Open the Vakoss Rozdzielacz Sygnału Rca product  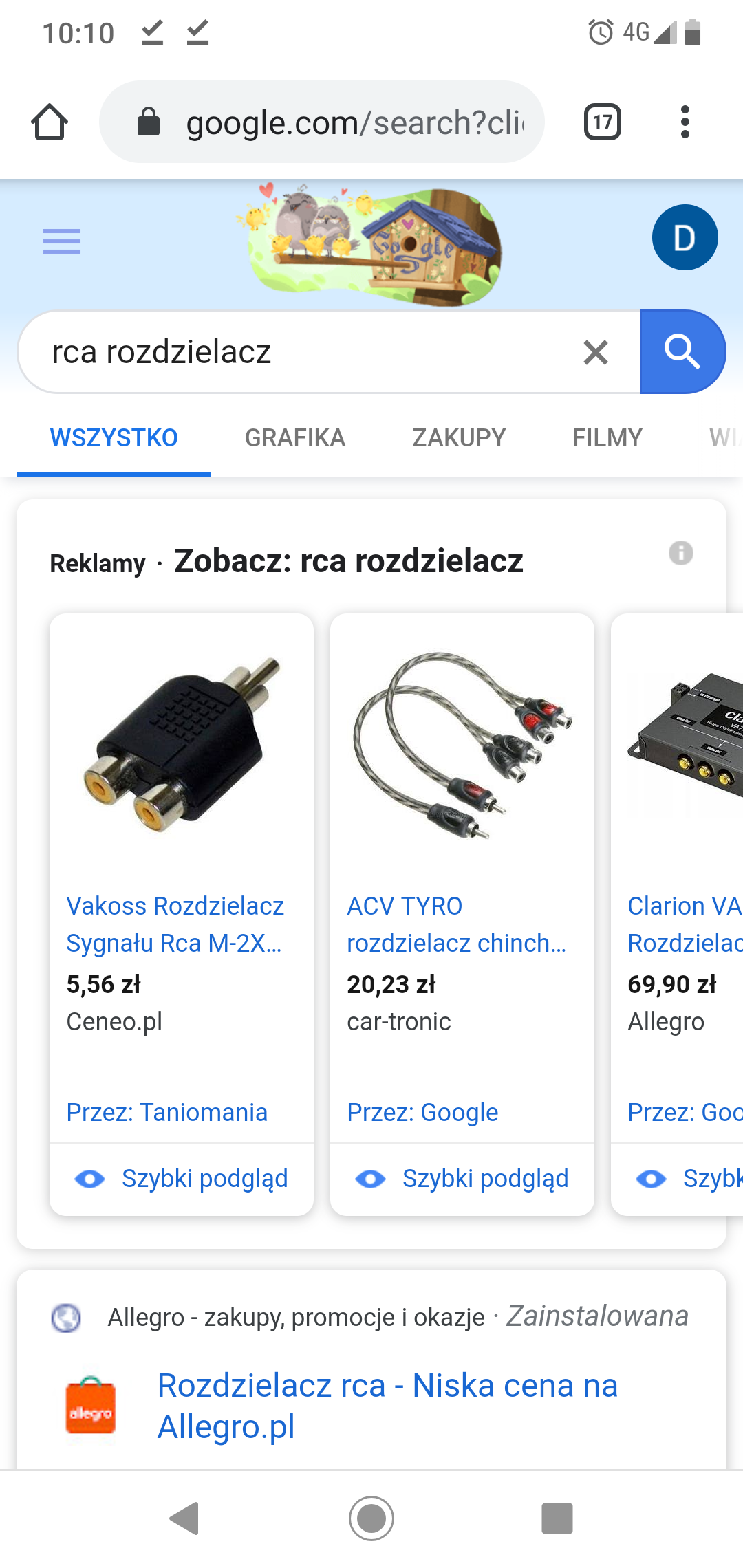click(x=175, y=924)
